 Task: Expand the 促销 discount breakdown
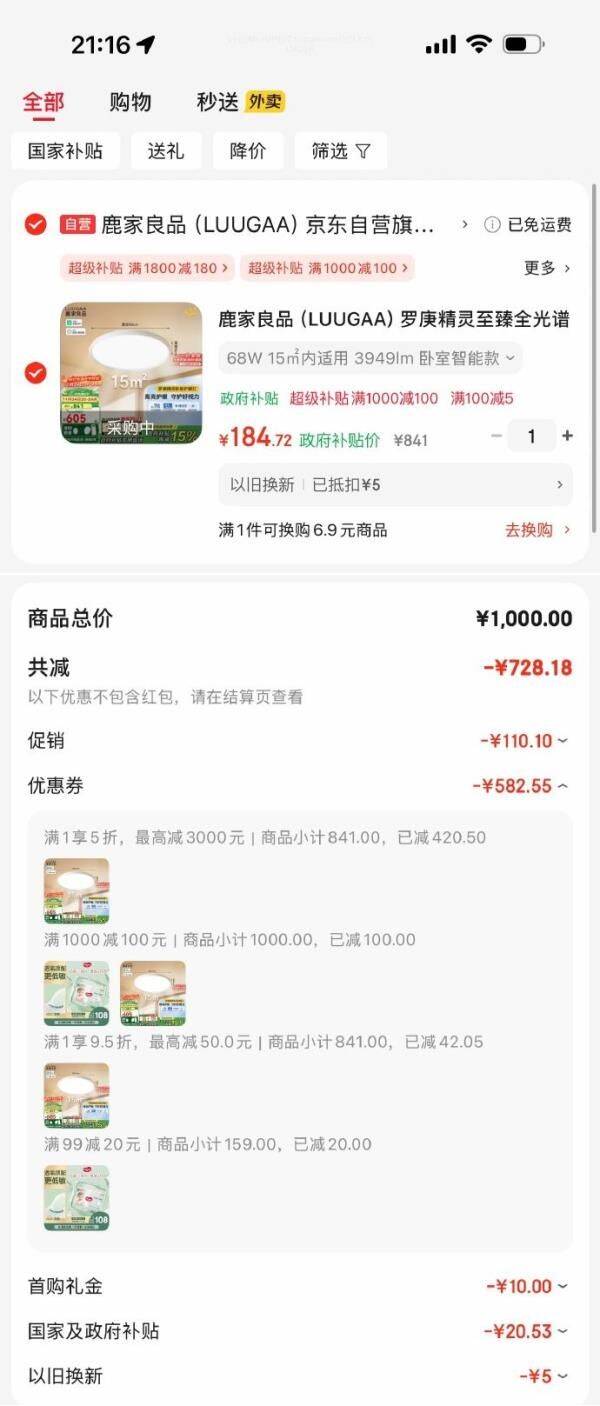click(525, 741)
